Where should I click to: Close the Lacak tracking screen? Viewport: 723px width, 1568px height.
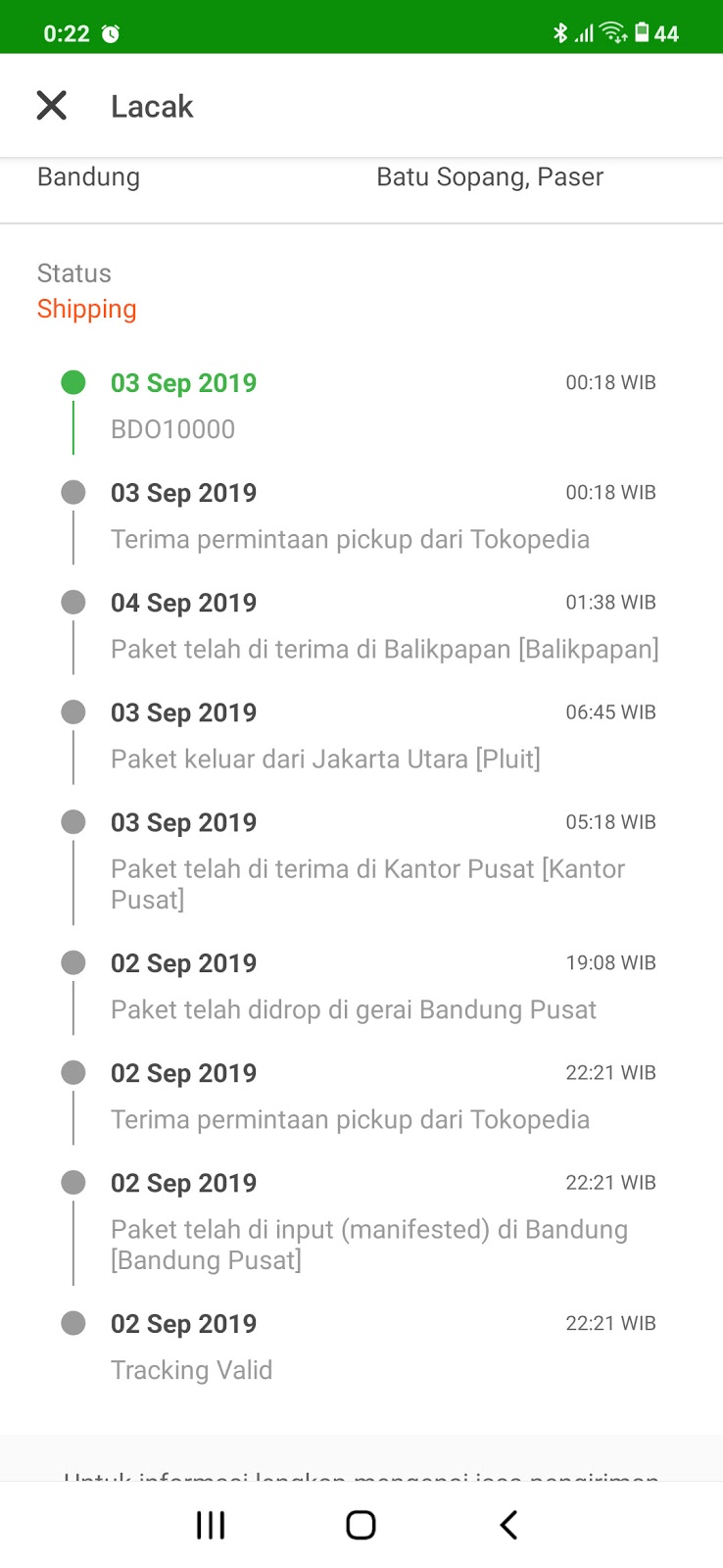tap(51, 105)
